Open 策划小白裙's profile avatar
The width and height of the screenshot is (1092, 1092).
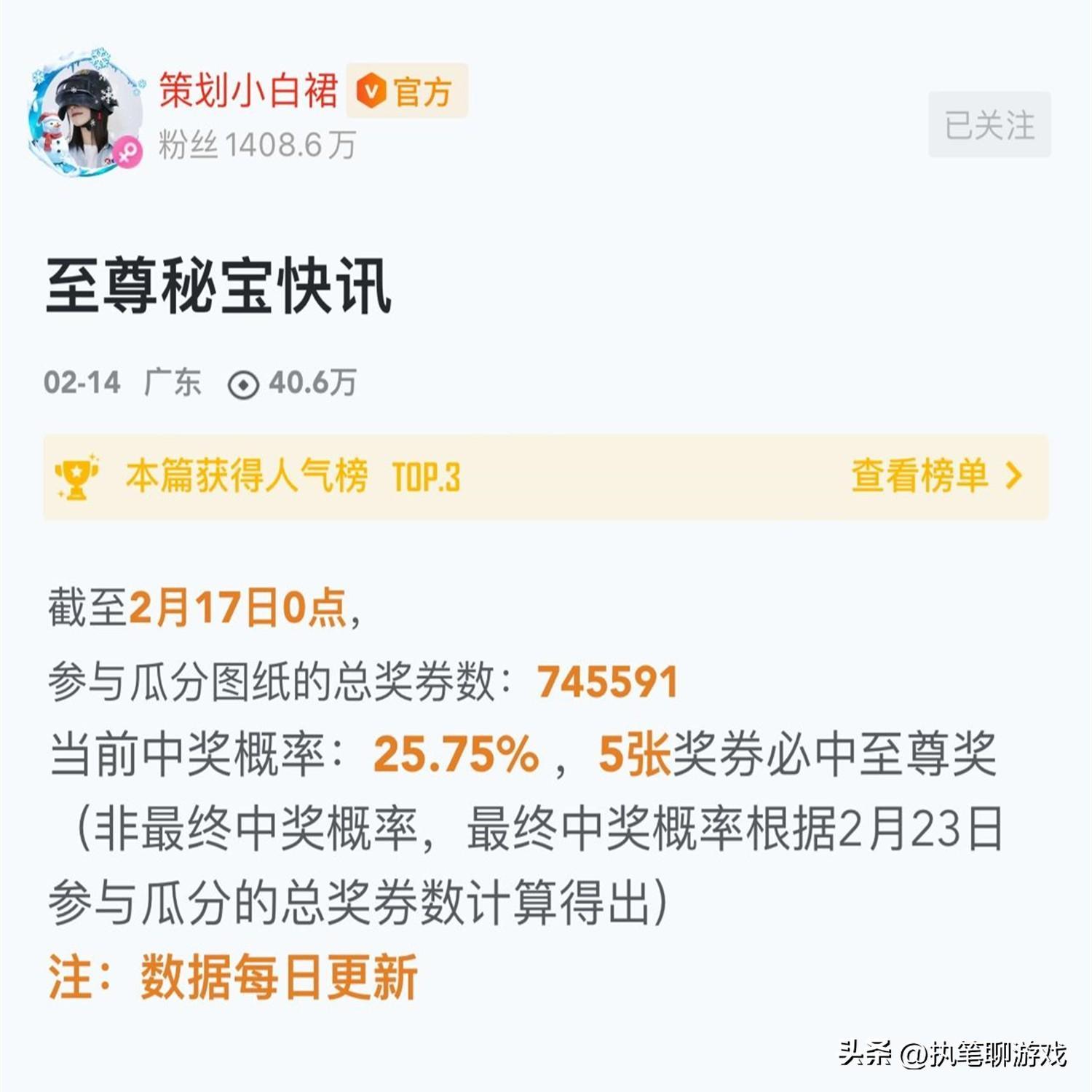tap(86, 113)
